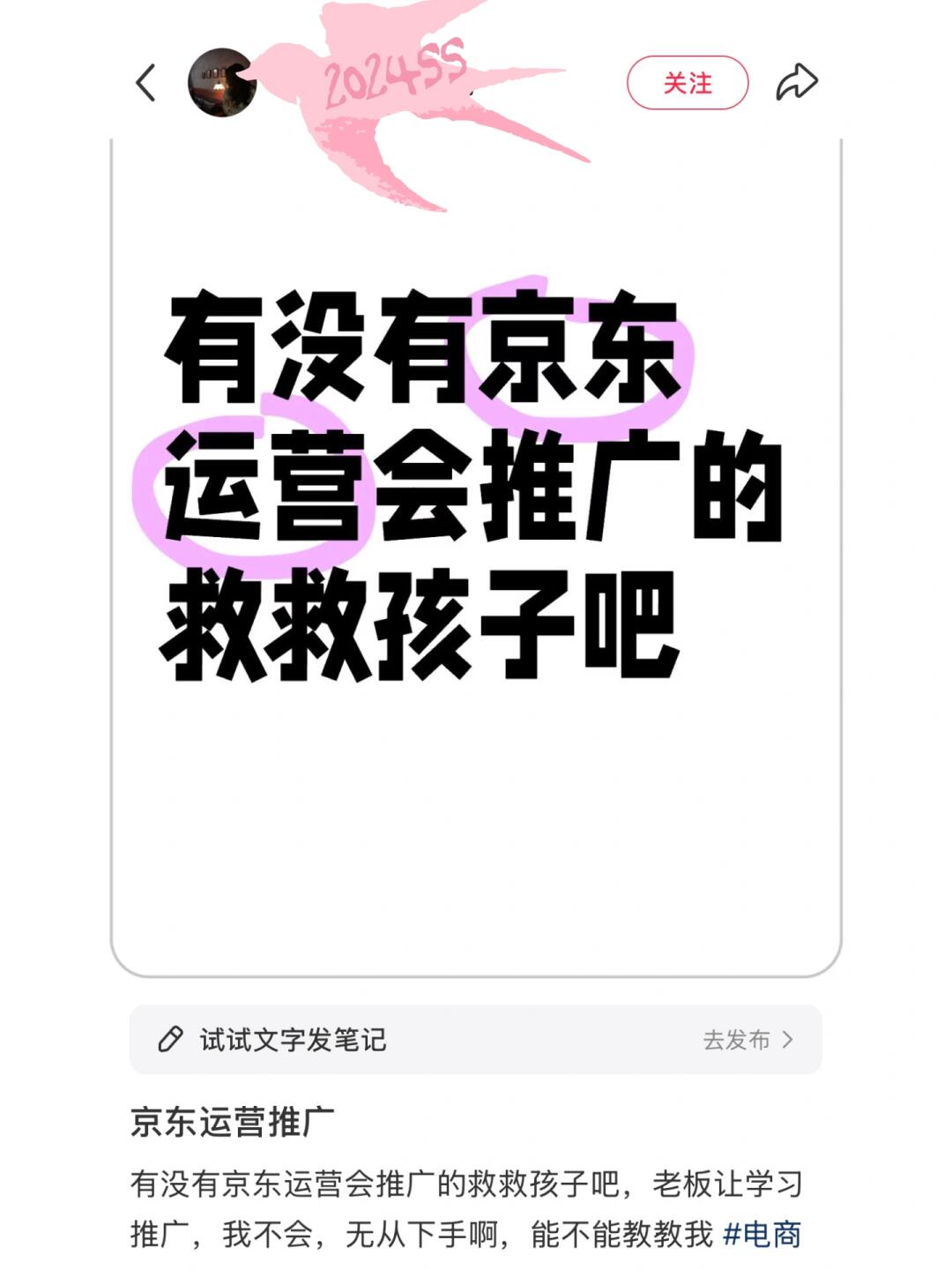Go back using the back arrow
This screenshot has width=952, height=1270.
pyautogui.click(x=146, y=83)
